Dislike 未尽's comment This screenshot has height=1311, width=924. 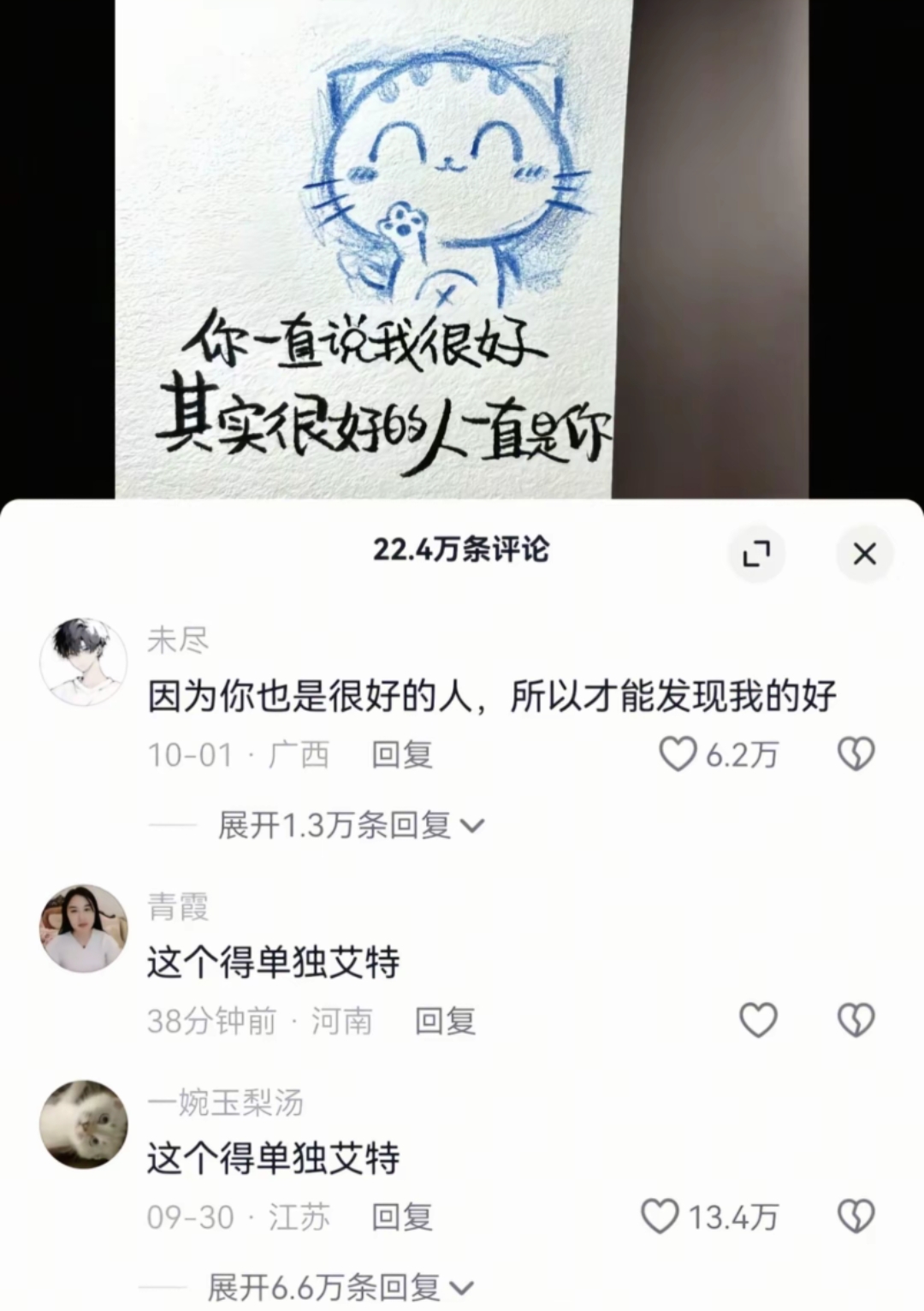point(856,754)
